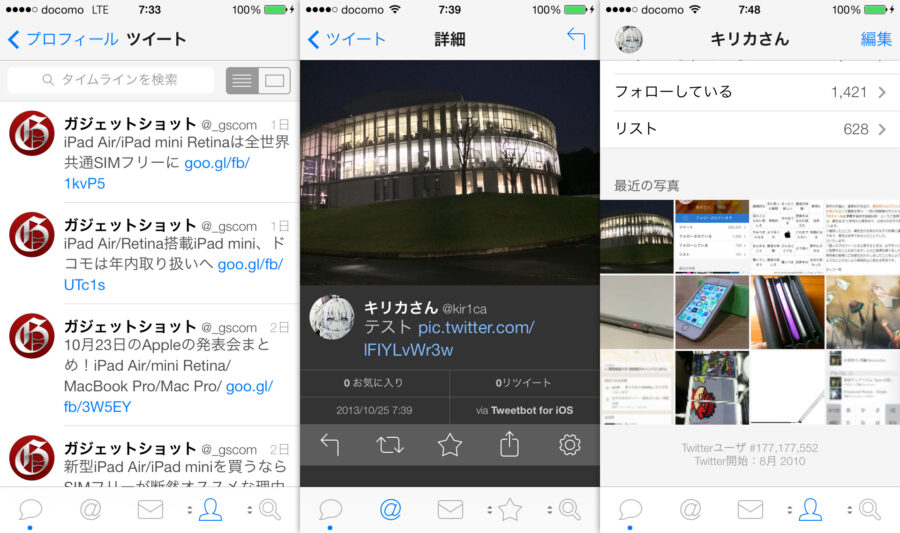View the 0 リツイート details

[524, 383]
